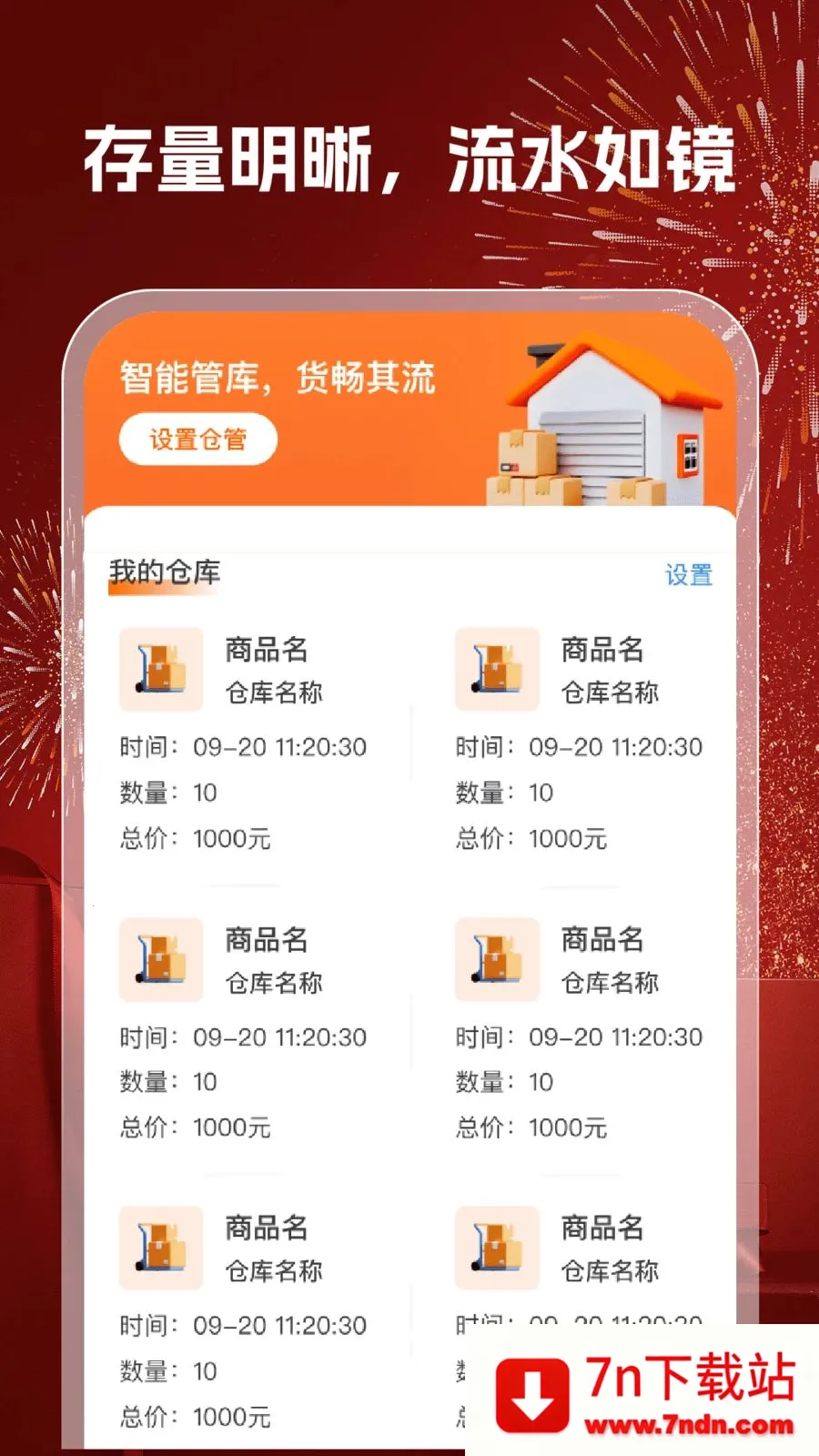Select the forklift icon on the top-right product card
819x1456 pixels.
[496, 671]
